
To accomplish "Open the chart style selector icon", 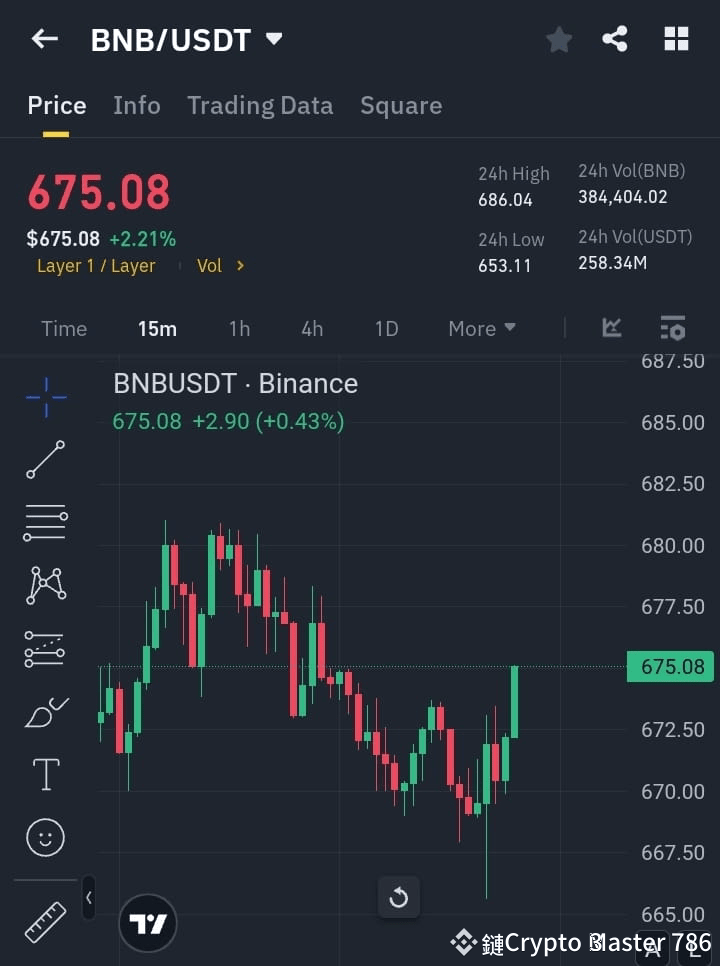I will tap(612, 328).
